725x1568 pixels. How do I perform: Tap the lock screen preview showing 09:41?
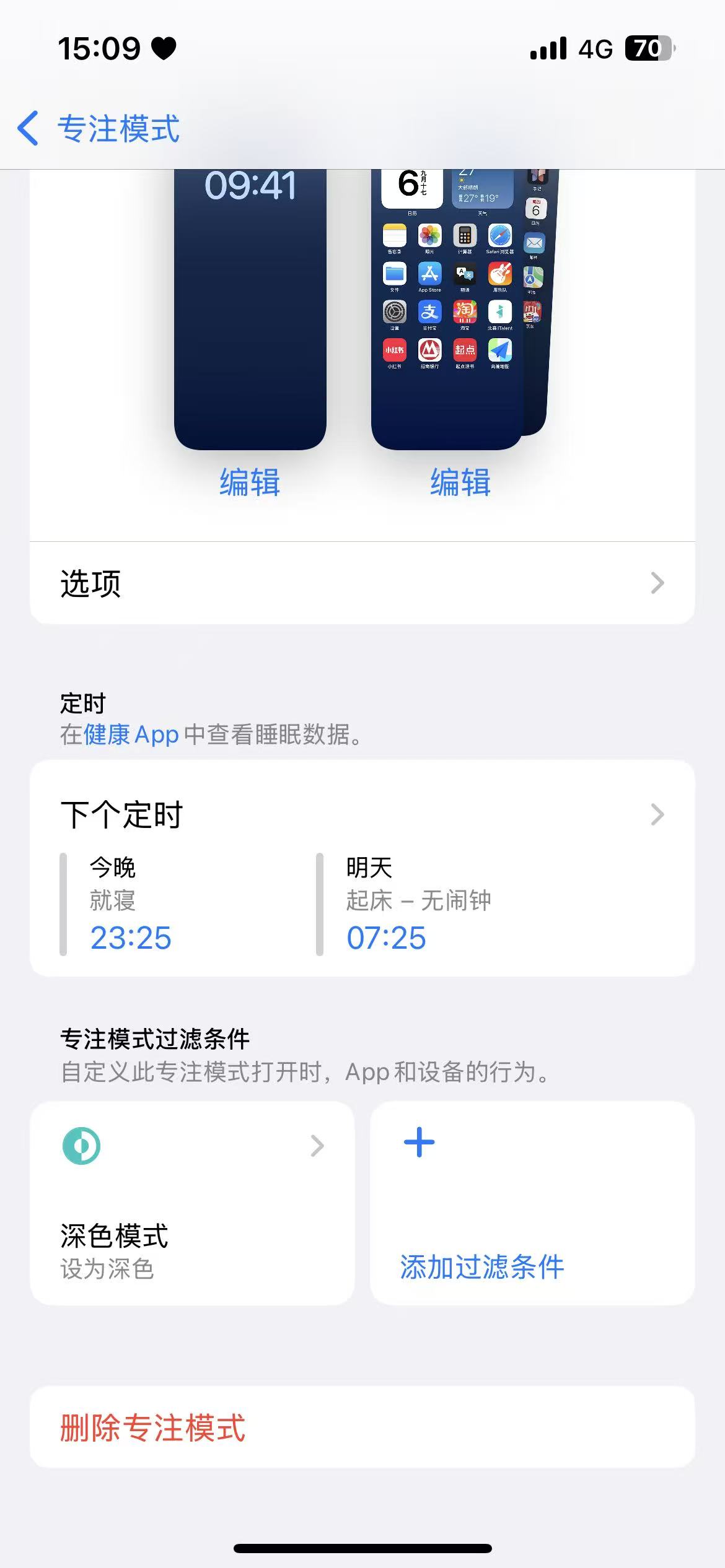250,310
